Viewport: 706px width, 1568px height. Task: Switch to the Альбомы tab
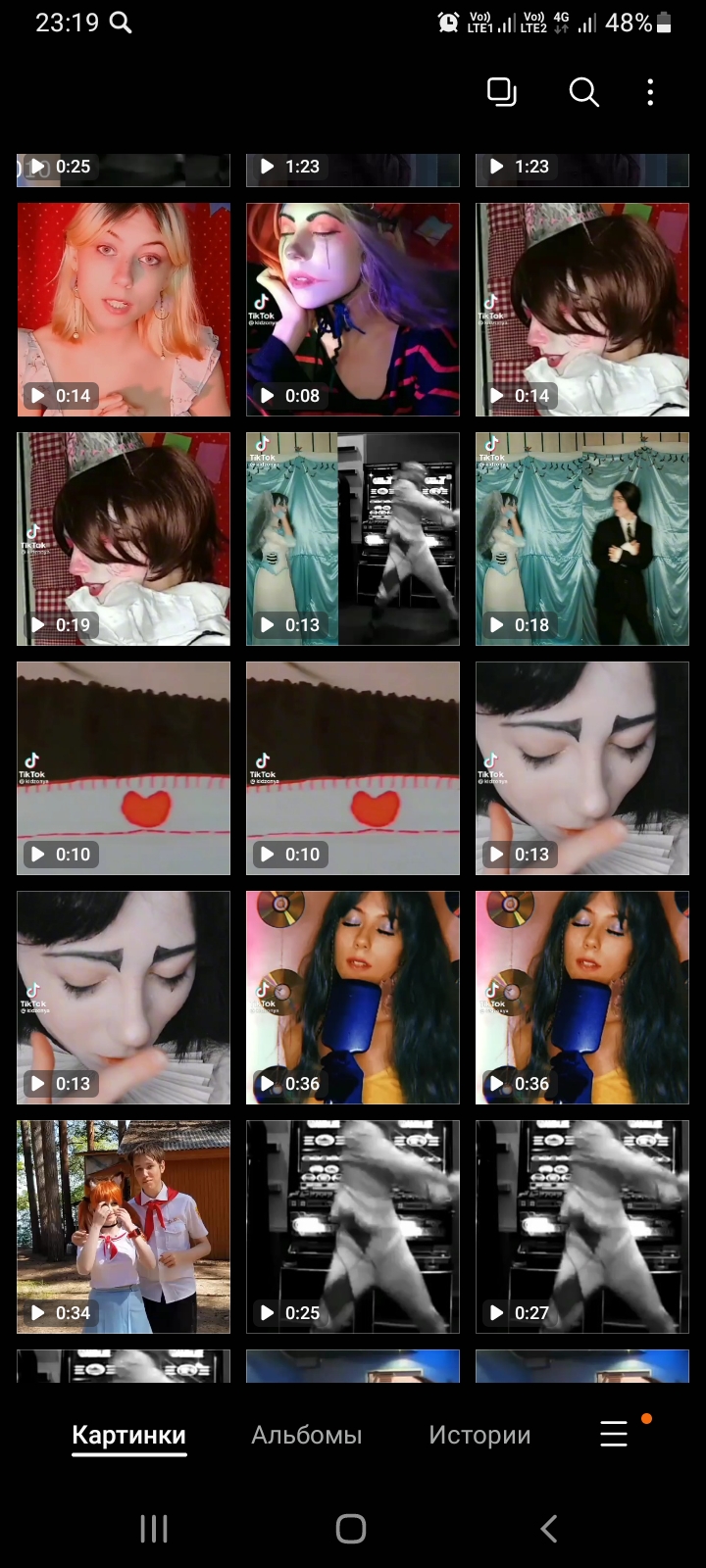(x=307, y=1435)
